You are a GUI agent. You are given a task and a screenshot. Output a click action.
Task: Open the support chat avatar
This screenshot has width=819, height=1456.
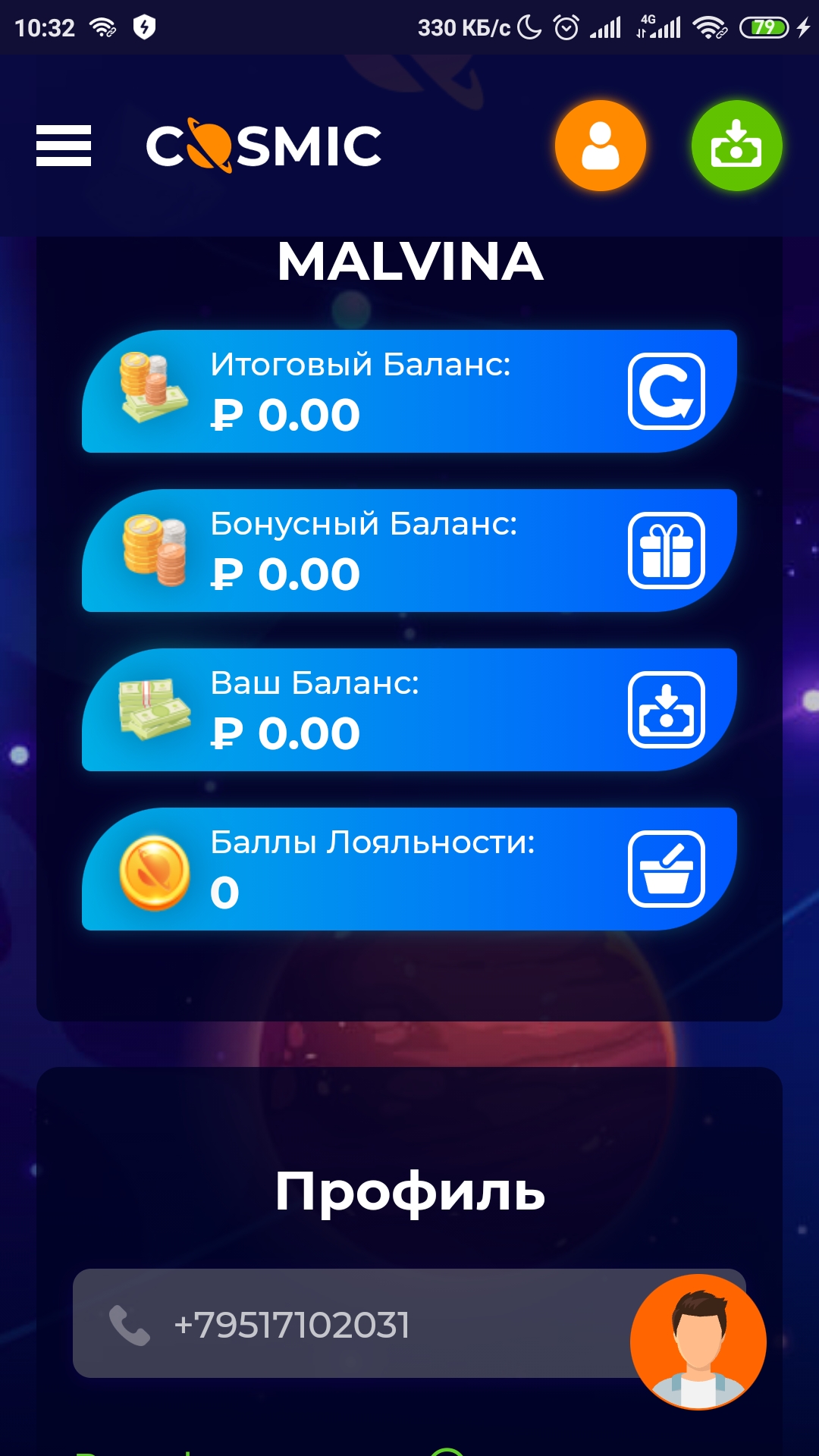[698, 1342]
